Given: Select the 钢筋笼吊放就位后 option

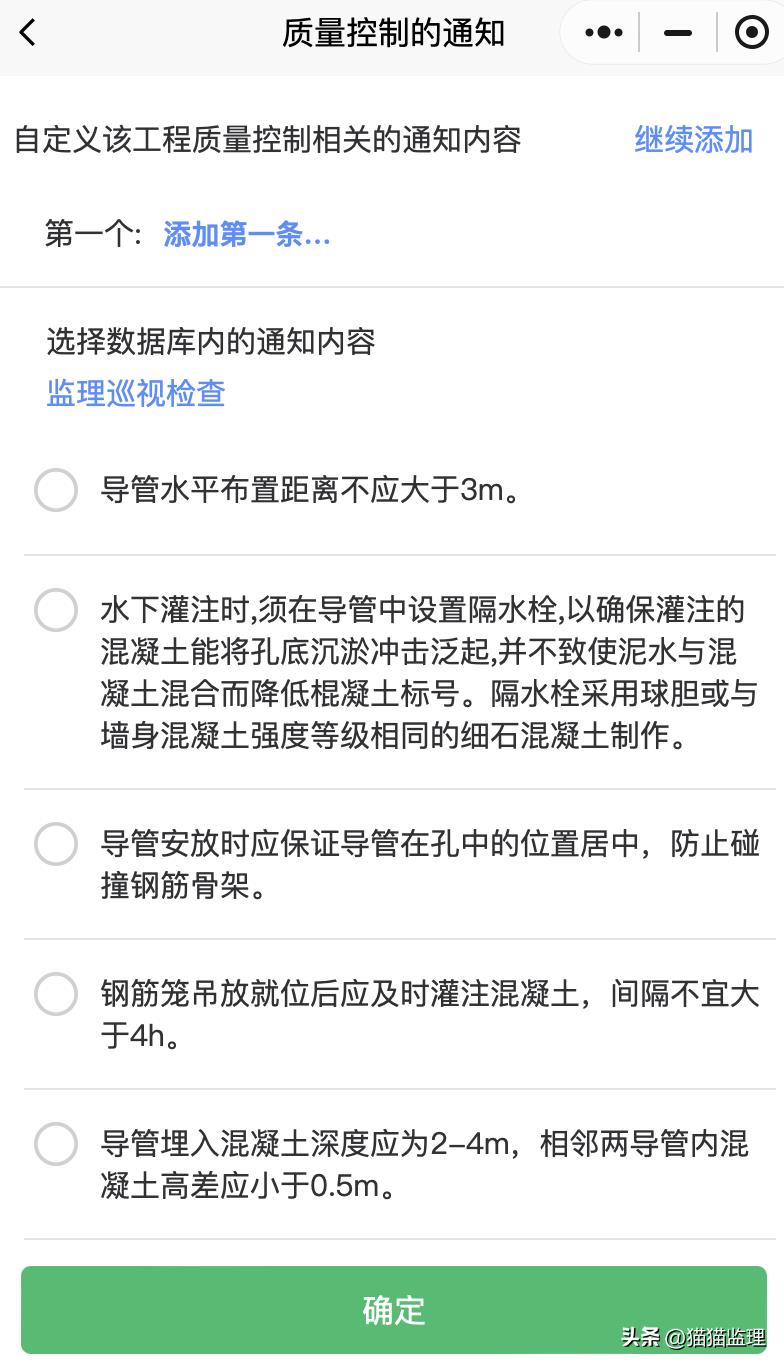Looking at the screenshot, I should click(x=56, y=994).
